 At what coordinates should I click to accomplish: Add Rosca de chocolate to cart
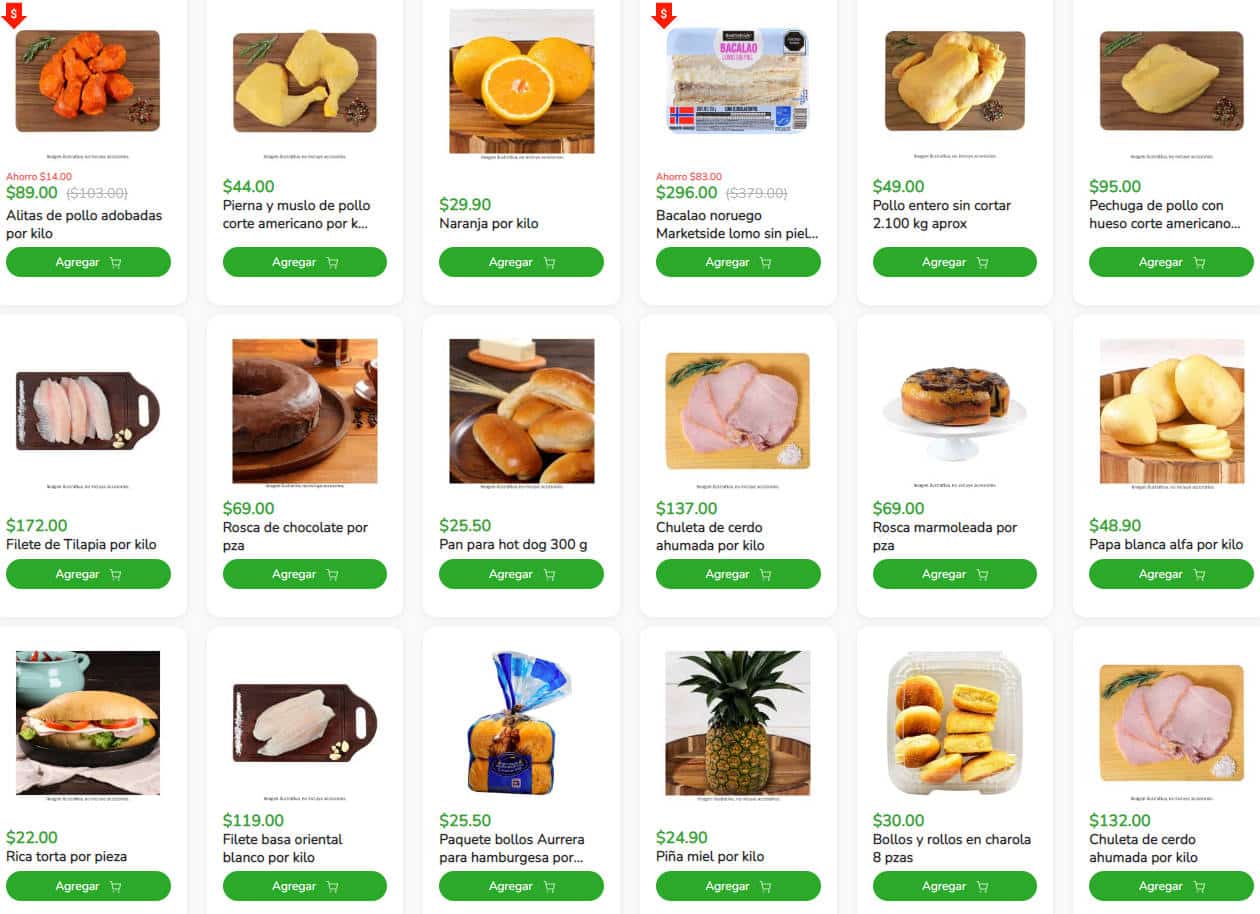304,574
